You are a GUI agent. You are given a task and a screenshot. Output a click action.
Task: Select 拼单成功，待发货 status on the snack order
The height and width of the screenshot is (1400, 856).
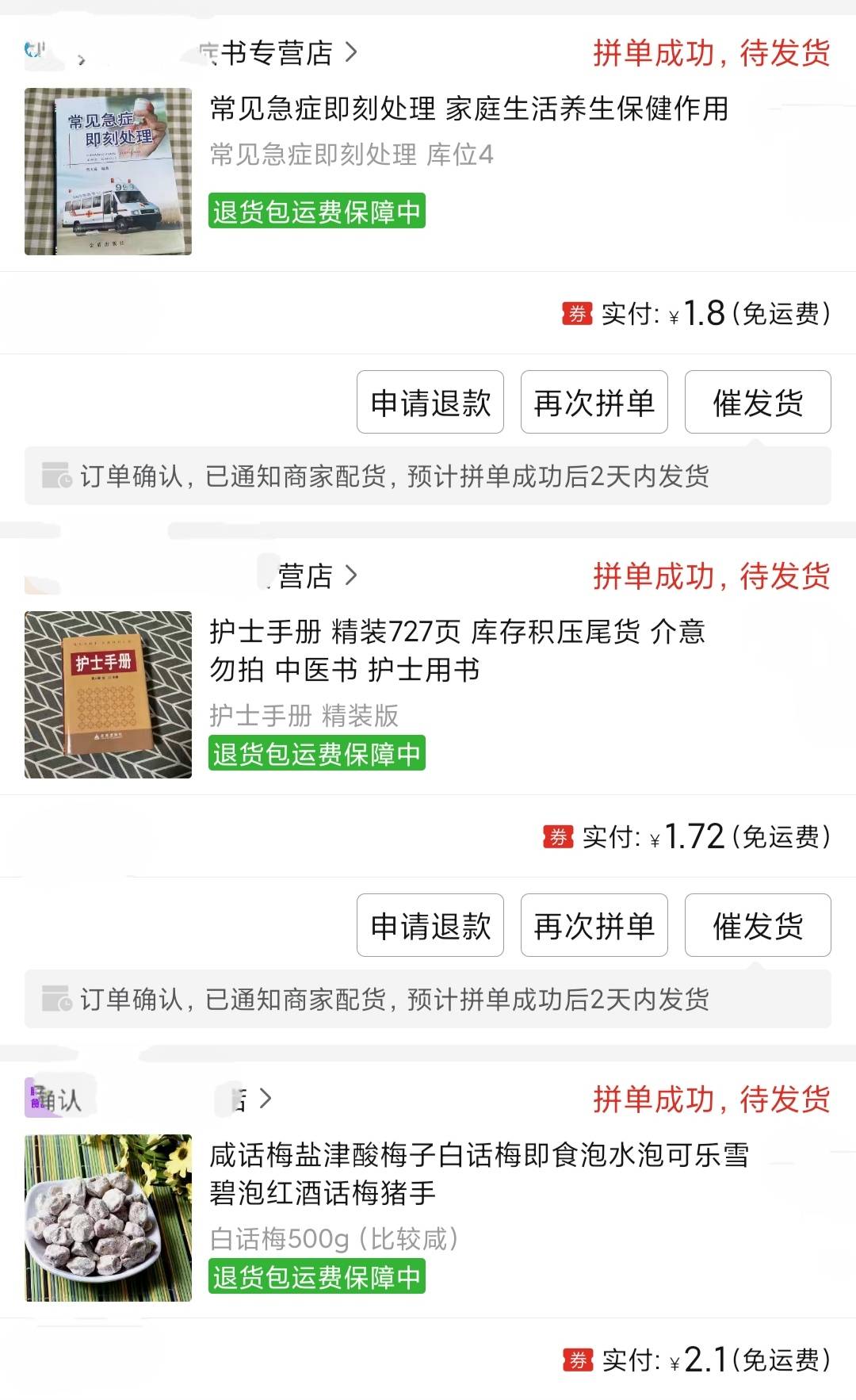(711, 1099)
